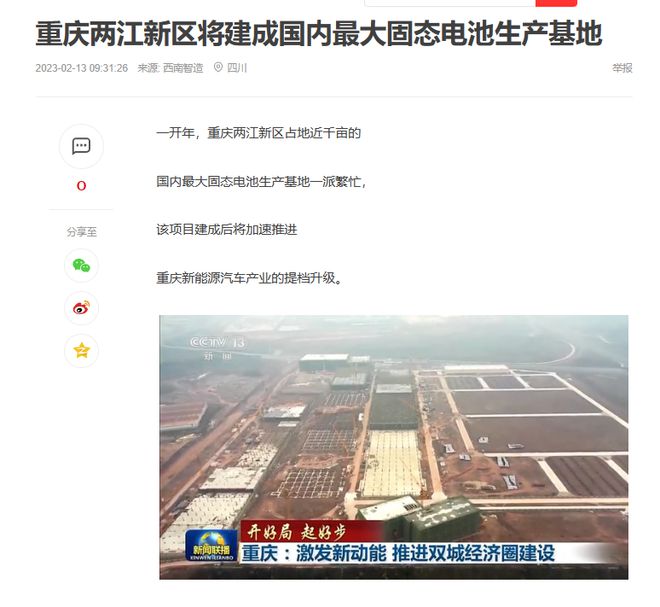Open the source 西南智造
660x607 pixels.
pos(182,68)
